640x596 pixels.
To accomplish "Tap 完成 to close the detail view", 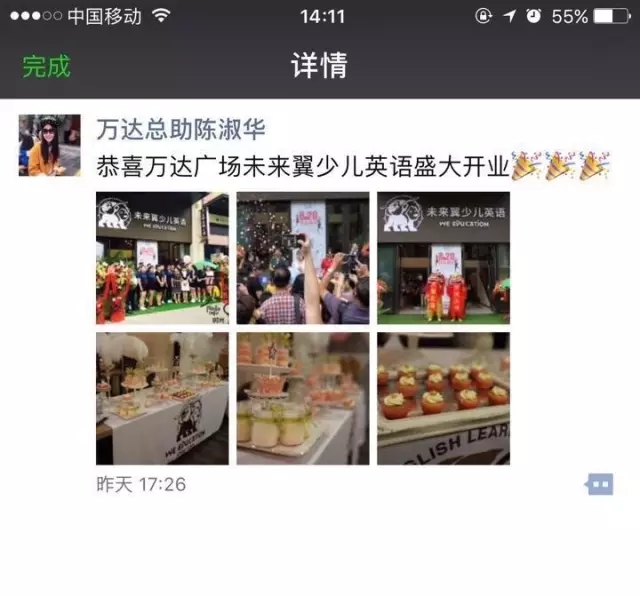I will point(47,67).
